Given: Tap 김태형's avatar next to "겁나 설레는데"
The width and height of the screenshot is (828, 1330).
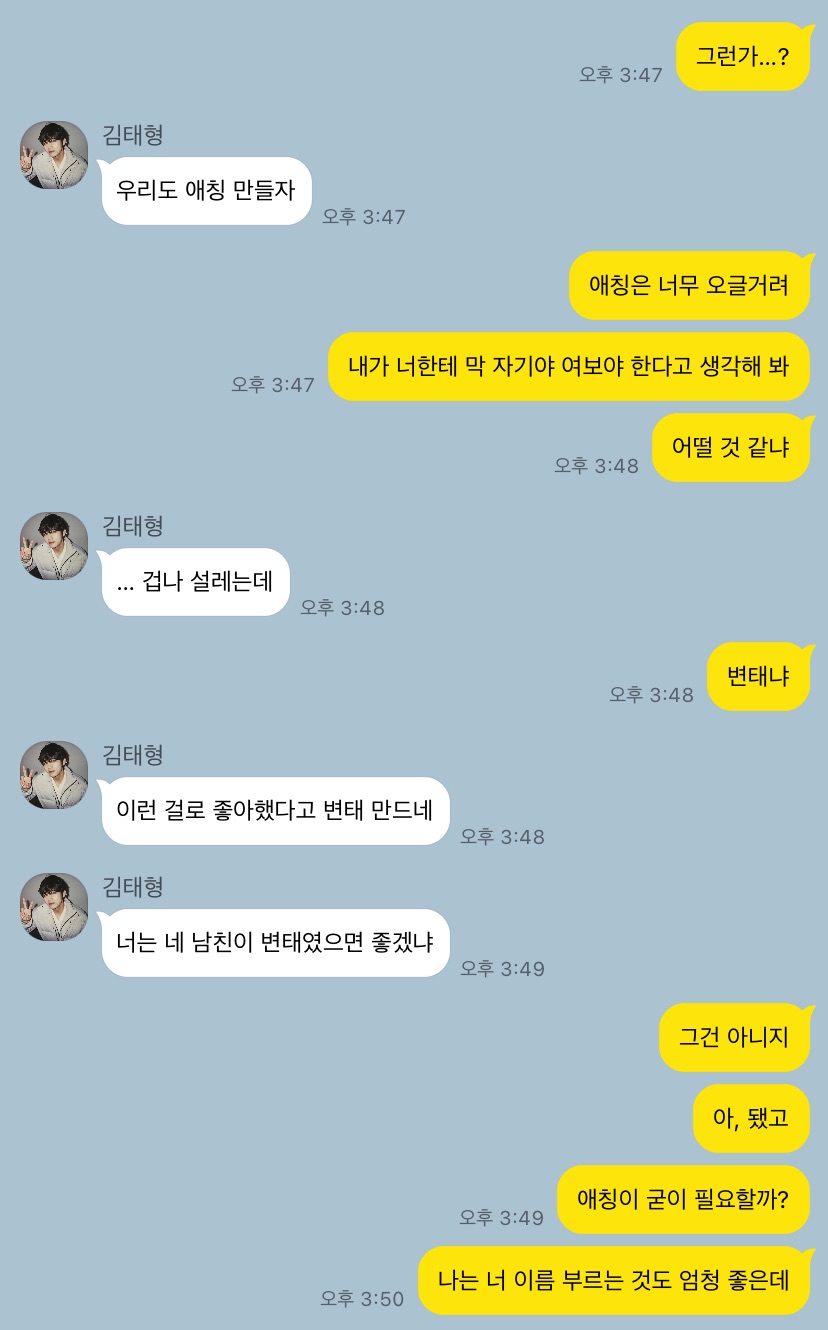Looking at the screenshot, I should pyautogui.click(x=54, y=546).
